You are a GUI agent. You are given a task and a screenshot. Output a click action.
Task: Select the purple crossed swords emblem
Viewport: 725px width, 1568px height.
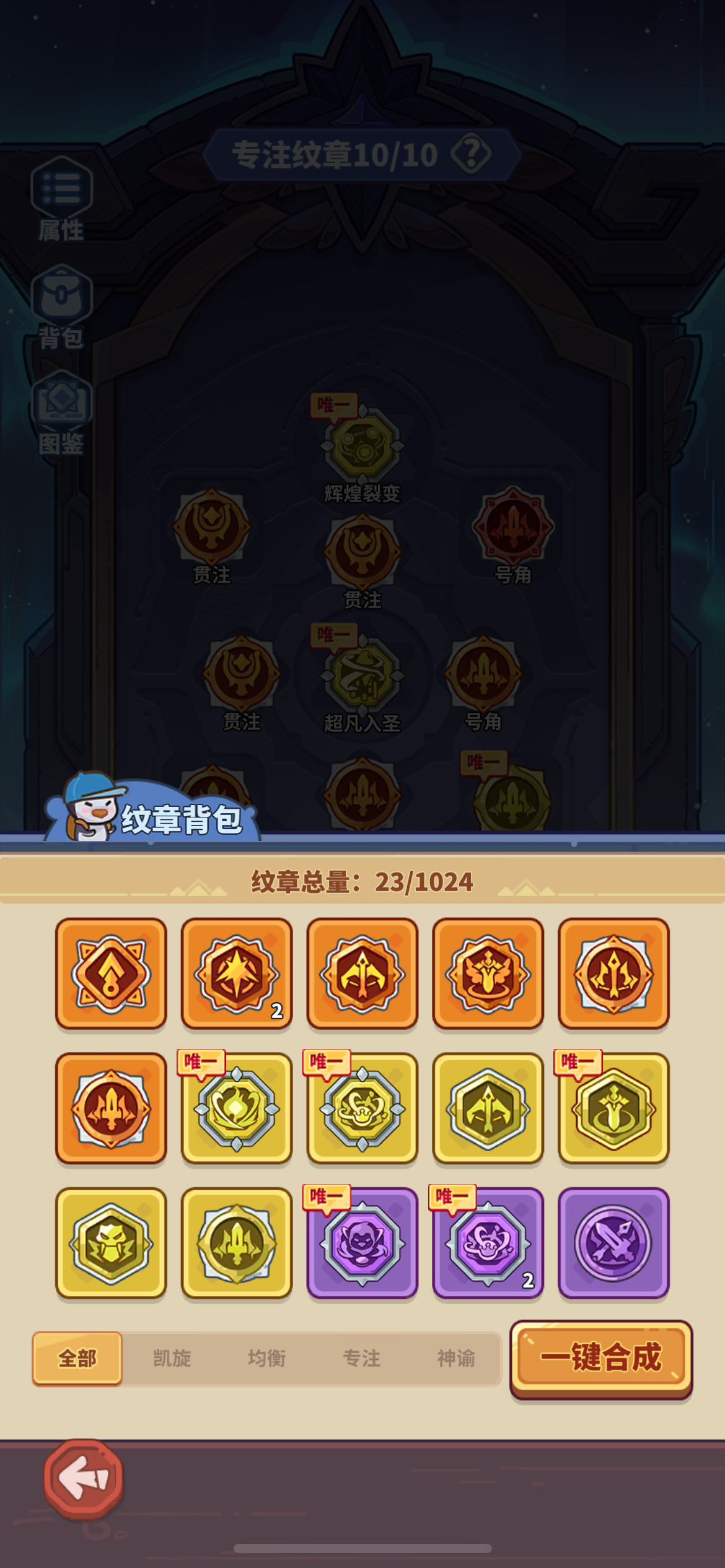pyautogui.click(x=613, y=1242)
